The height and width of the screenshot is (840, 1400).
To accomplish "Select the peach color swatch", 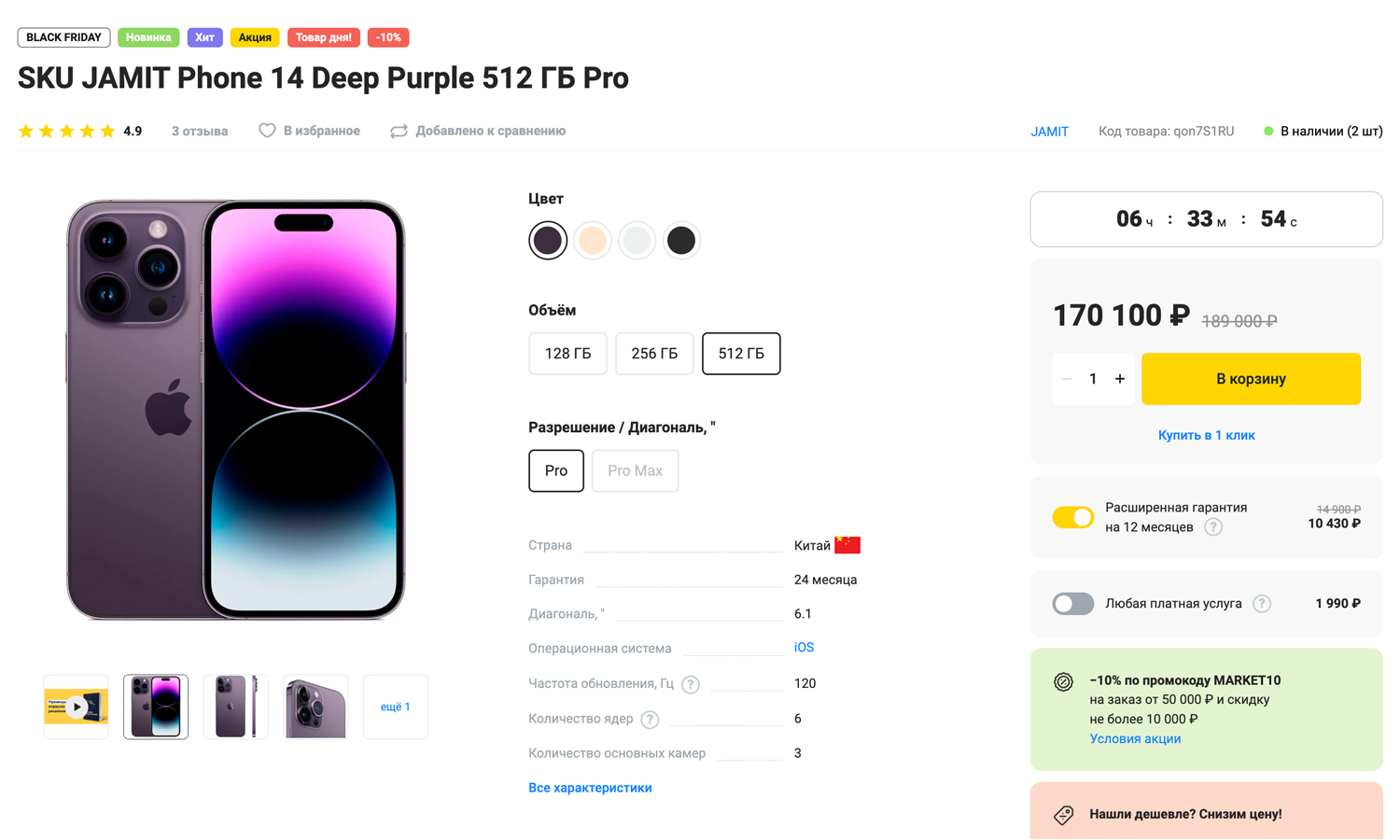I will [x=593, y=241].
